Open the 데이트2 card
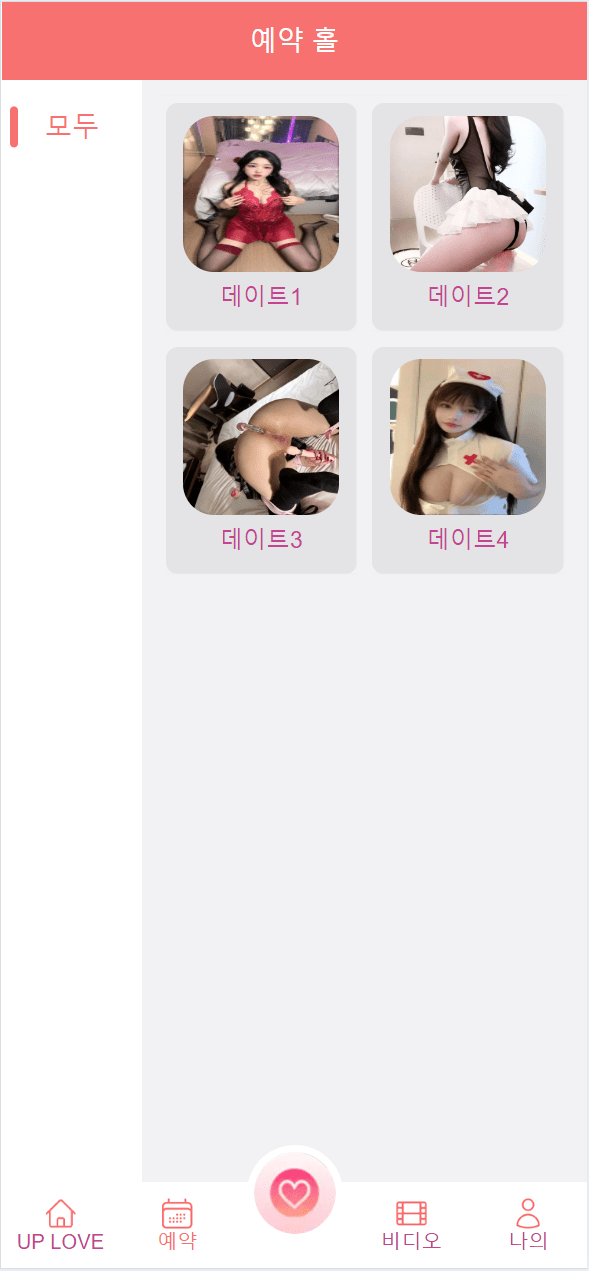 tap(468, 217)
